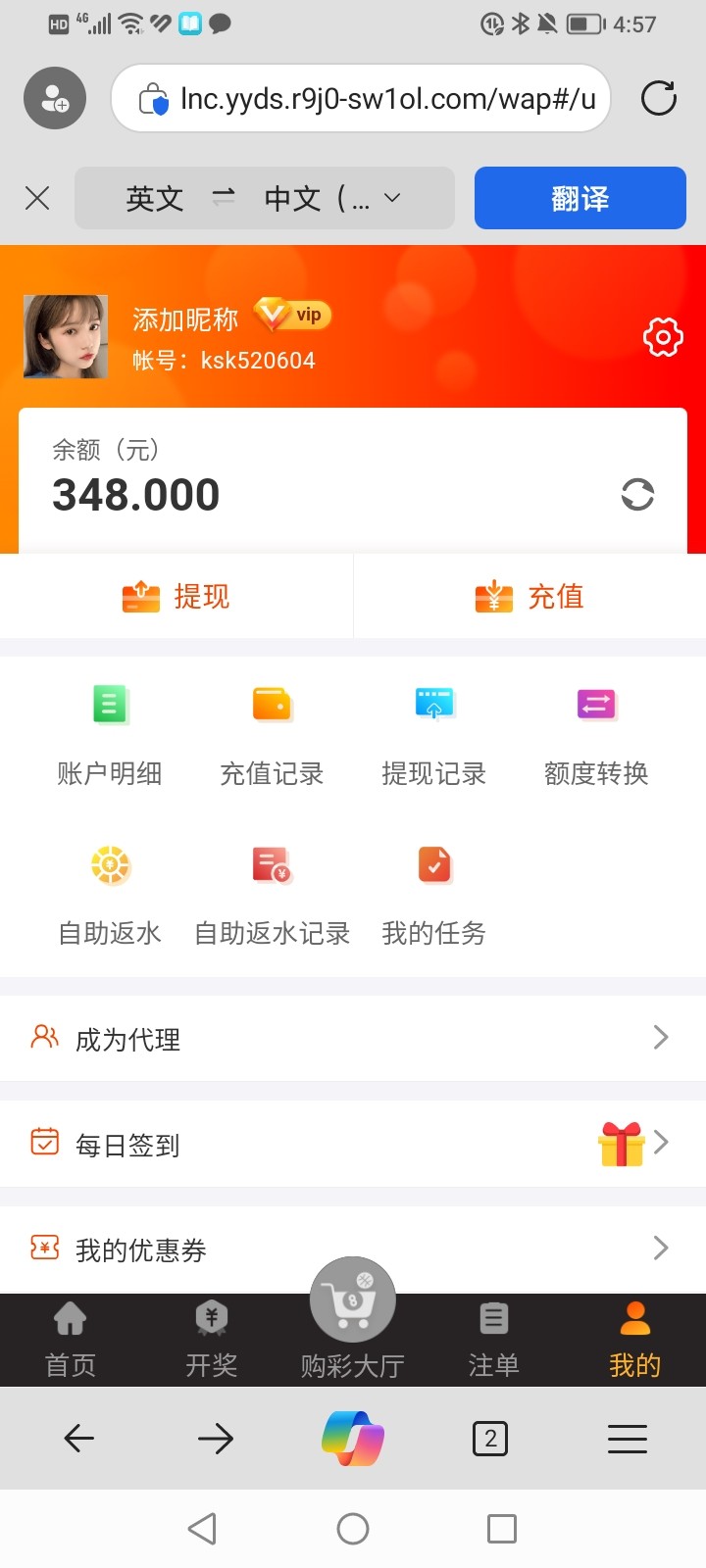This screenshot has height=1568, width=706.
Task: Refresh the balance amount
Action: pyautogui.click(x=637, y=494)
